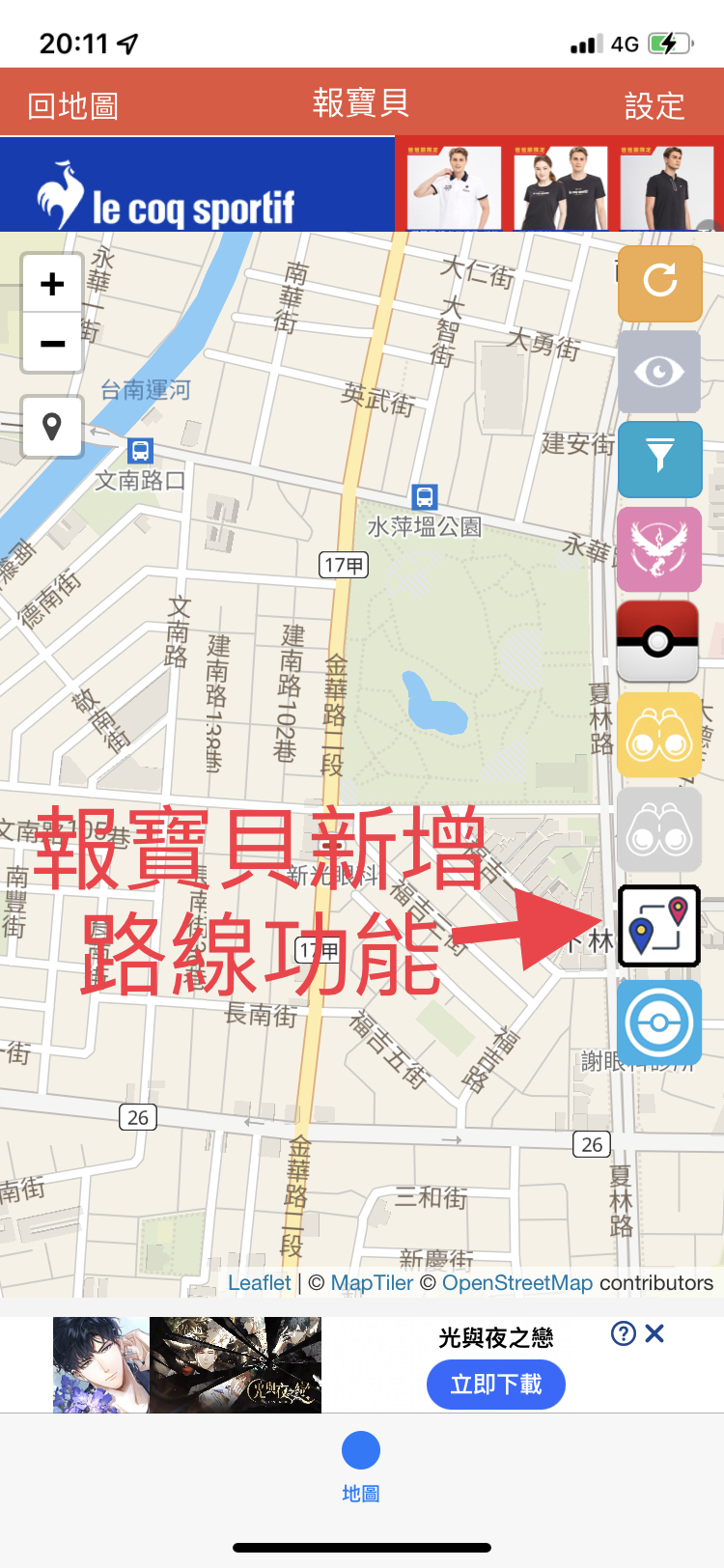
Task: Tap 立即下載 to download the game
Action: pos(495,1385)
